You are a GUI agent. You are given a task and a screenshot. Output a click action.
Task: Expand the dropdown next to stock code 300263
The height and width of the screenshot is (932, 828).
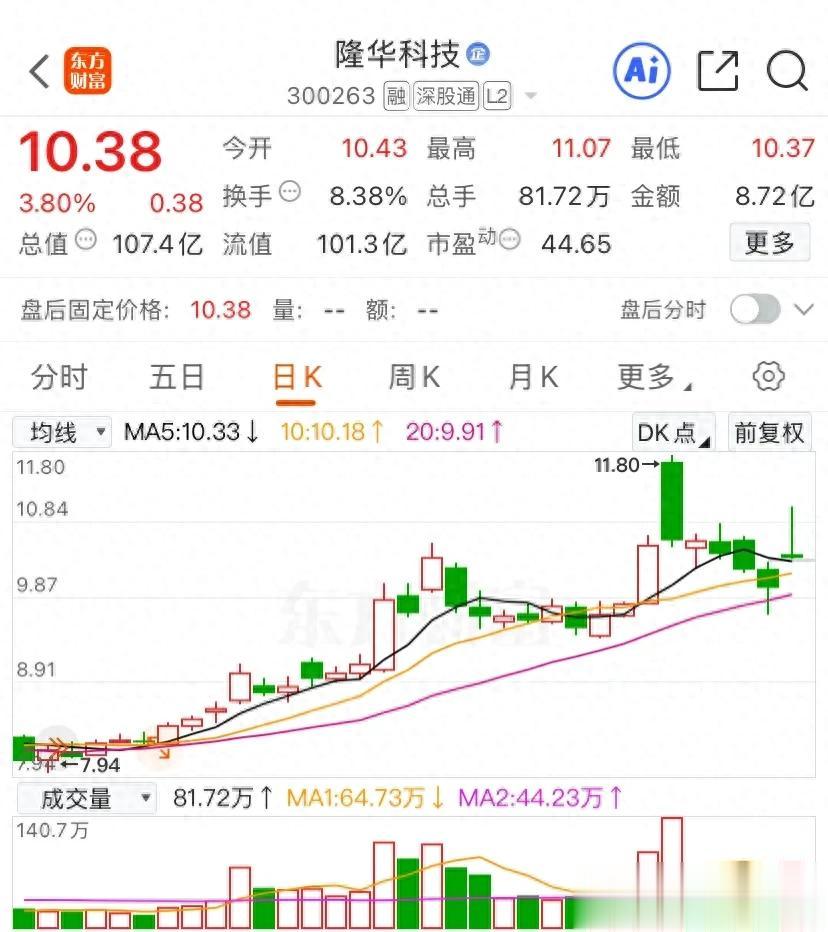point(531,97)
